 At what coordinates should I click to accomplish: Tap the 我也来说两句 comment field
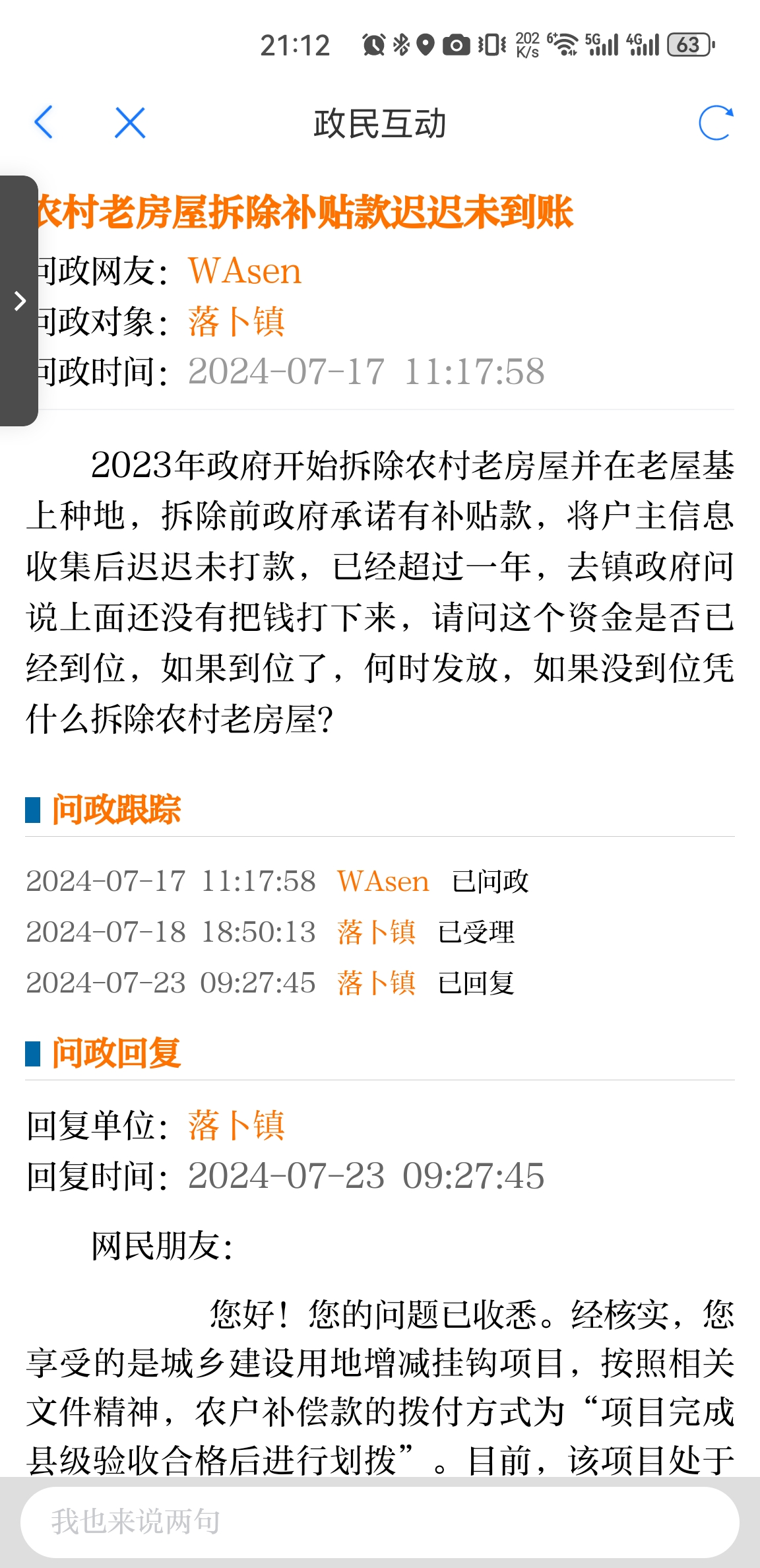point(379,1521)
